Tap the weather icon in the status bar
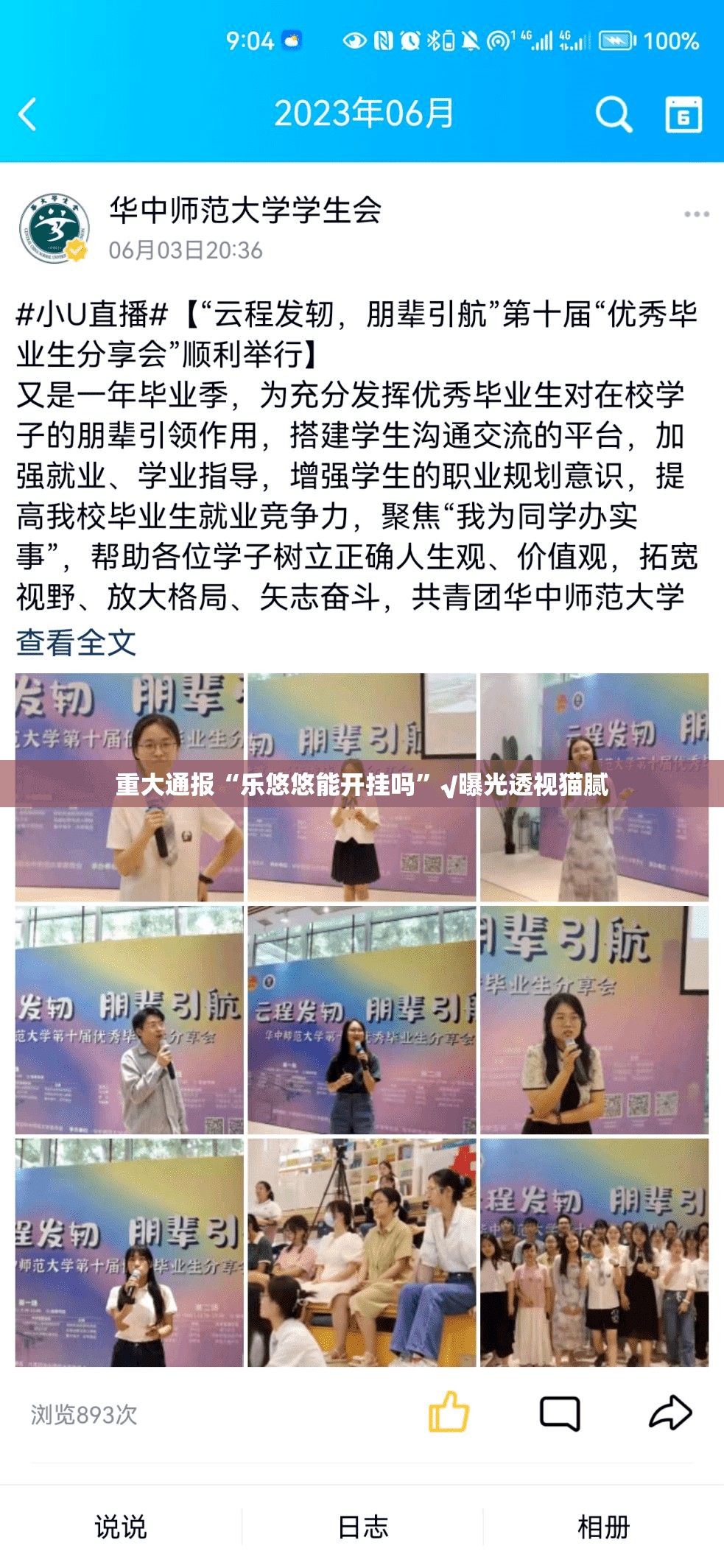 pyautogui.click(x=290, y=41)
